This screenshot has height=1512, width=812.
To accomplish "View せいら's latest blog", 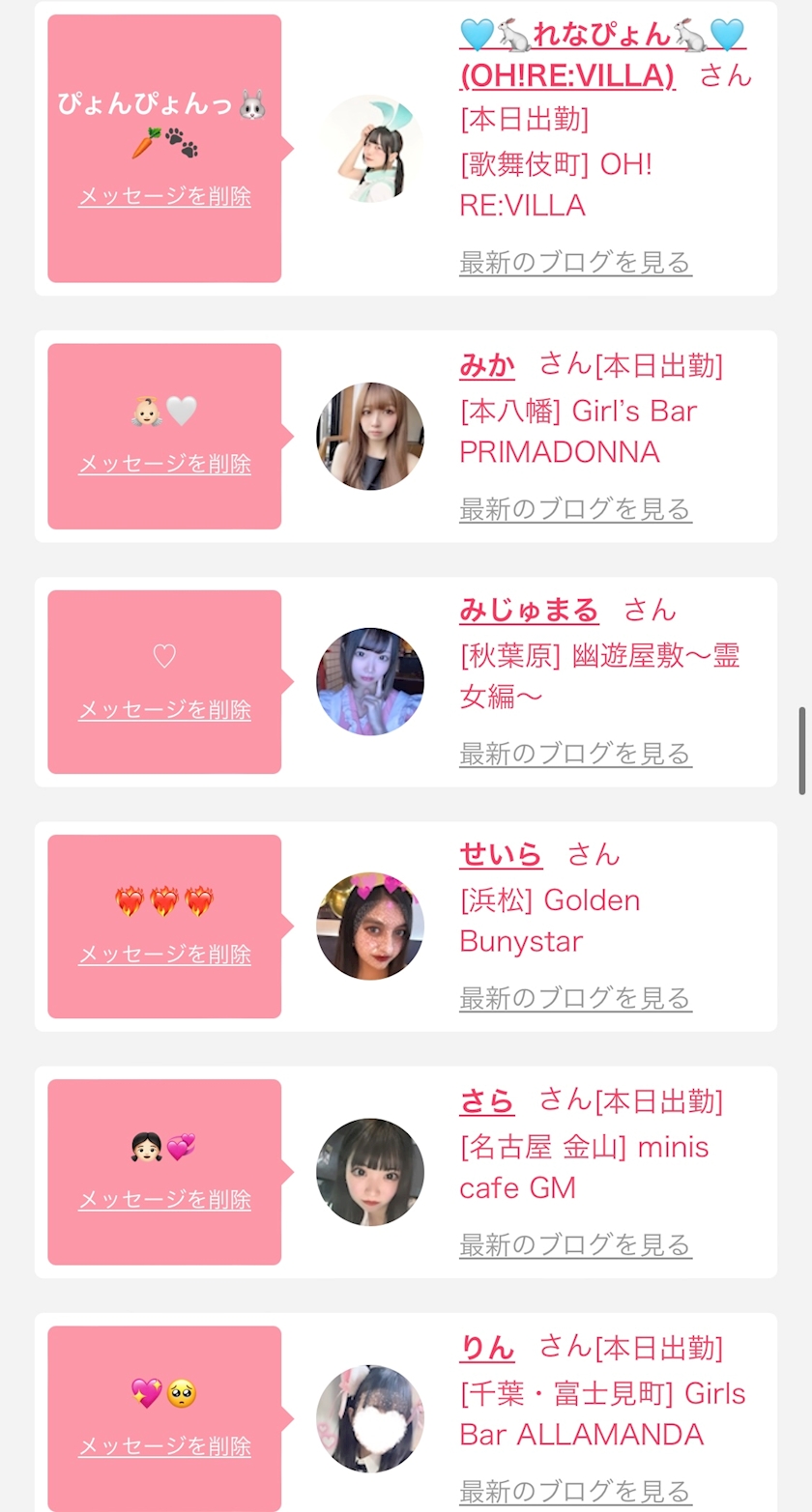I will tap(575, 997).
